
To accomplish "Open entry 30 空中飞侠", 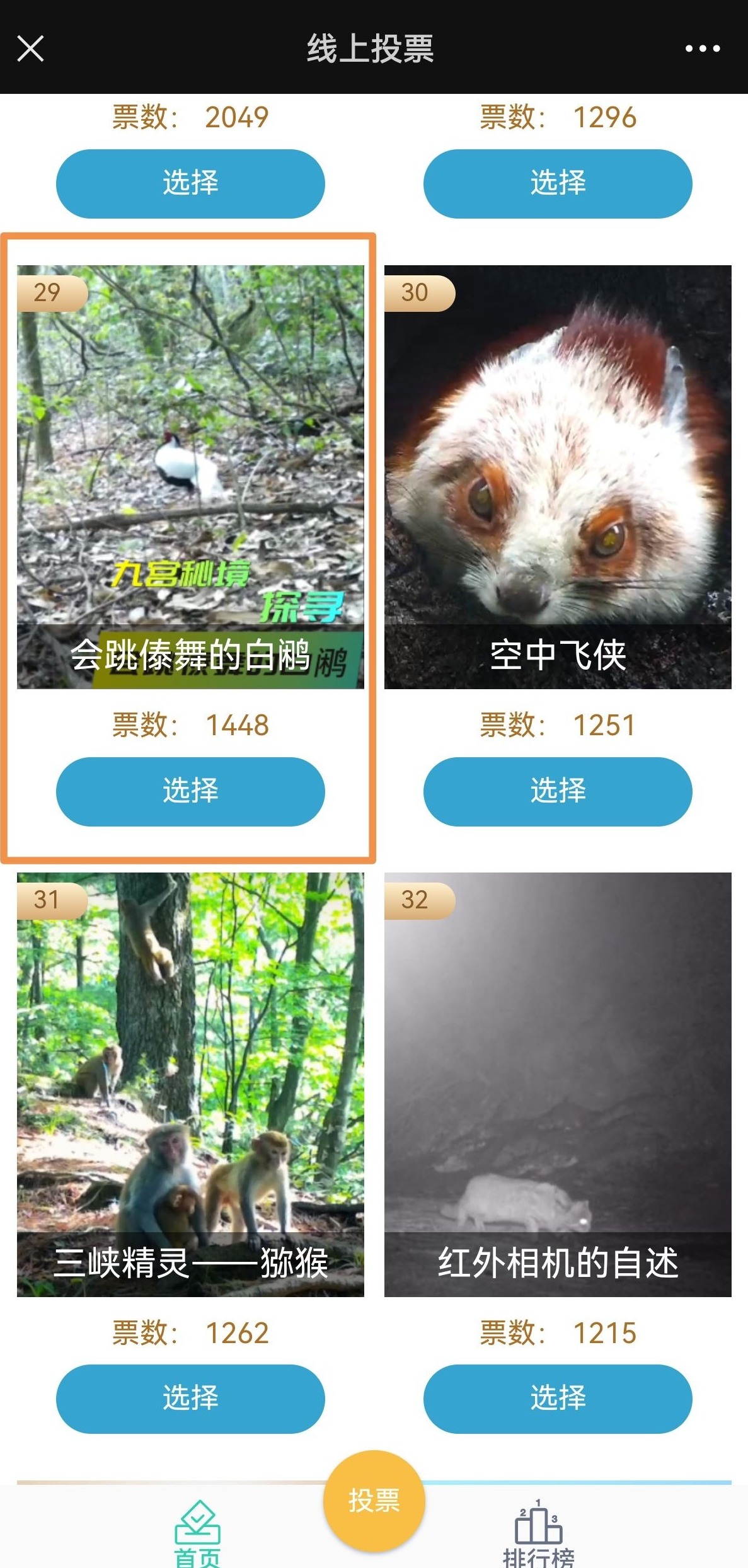I will [x=558, y=476].
